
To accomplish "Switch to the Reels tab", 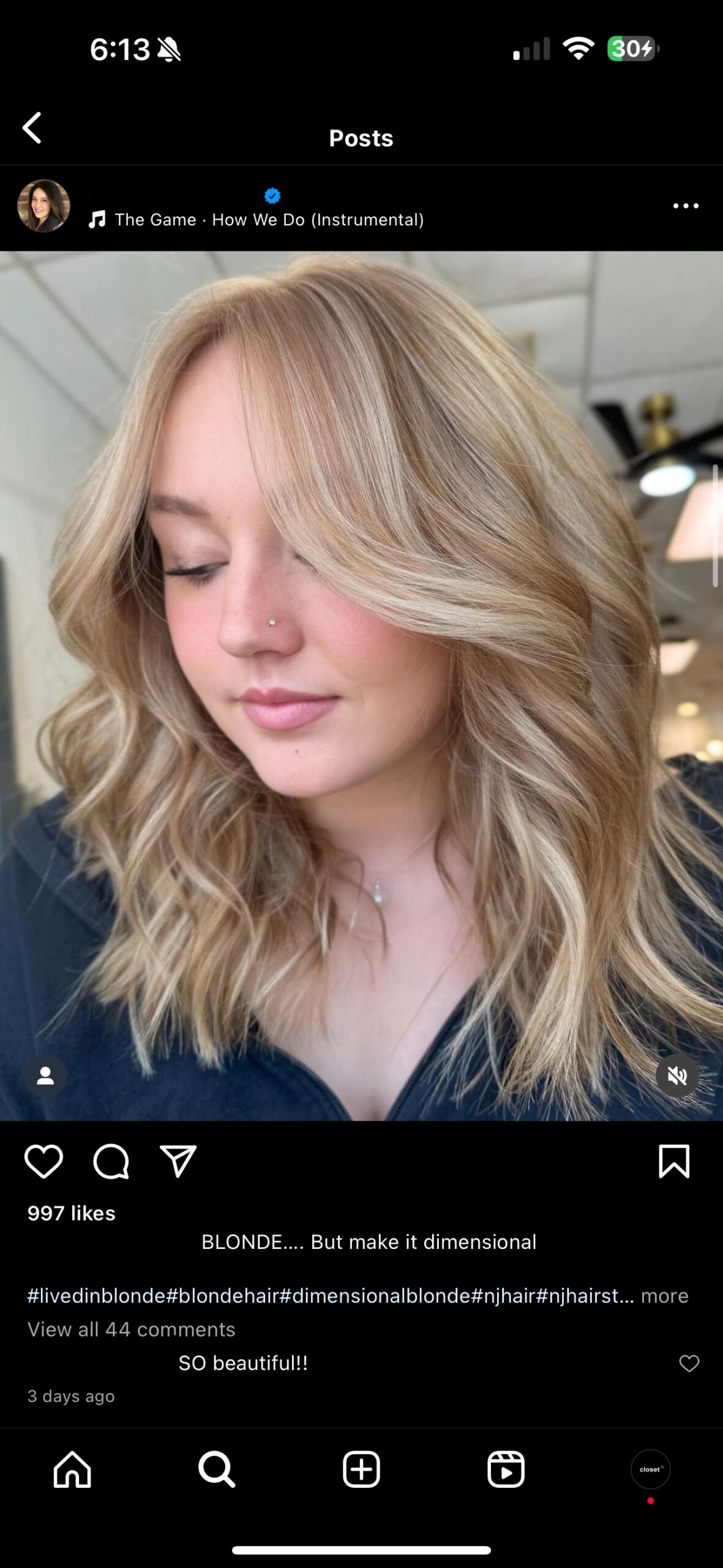I will click(506, 1469).
